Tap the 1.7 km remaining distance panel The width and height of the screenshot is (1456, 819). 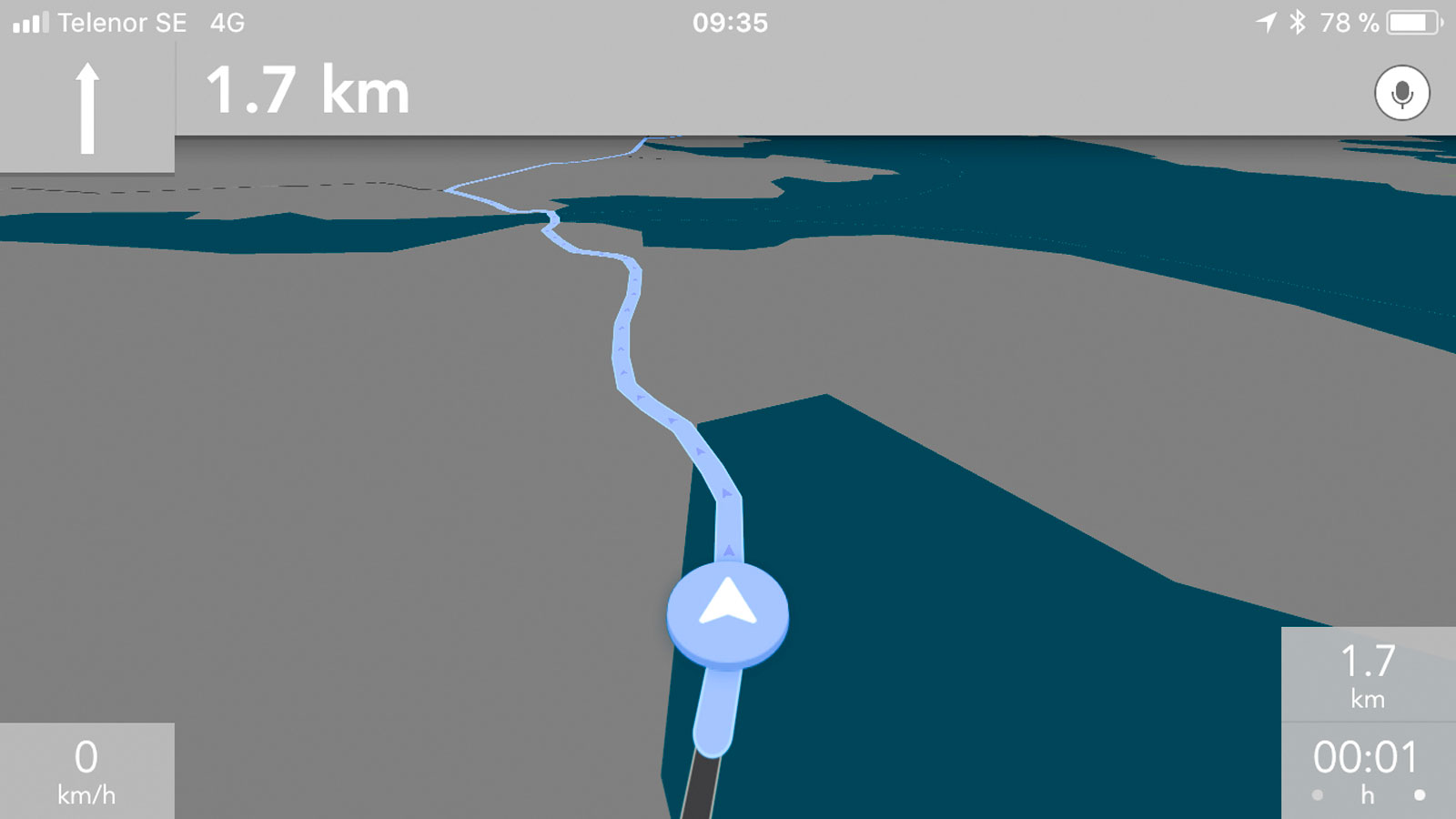(x=1367, y=675)
